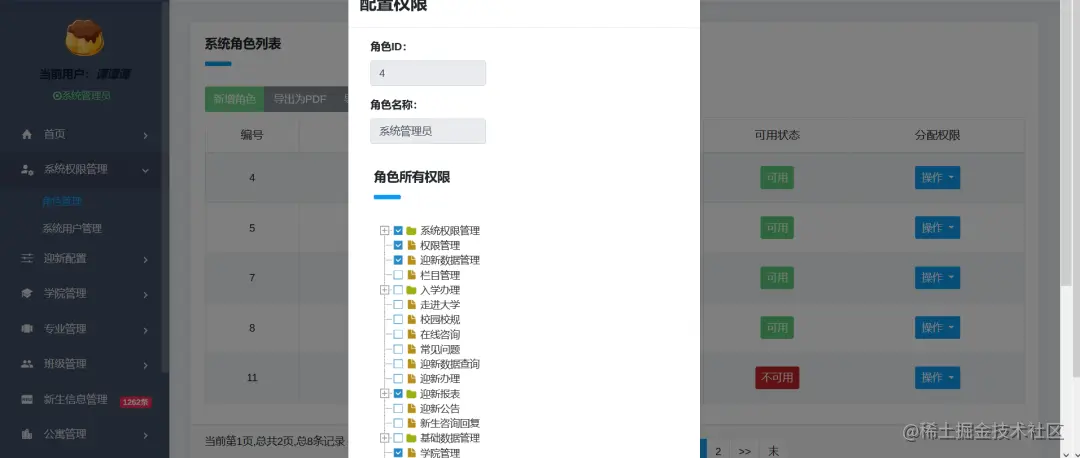Expand the 学院管理 sidebar menu

tap(65, 294)
